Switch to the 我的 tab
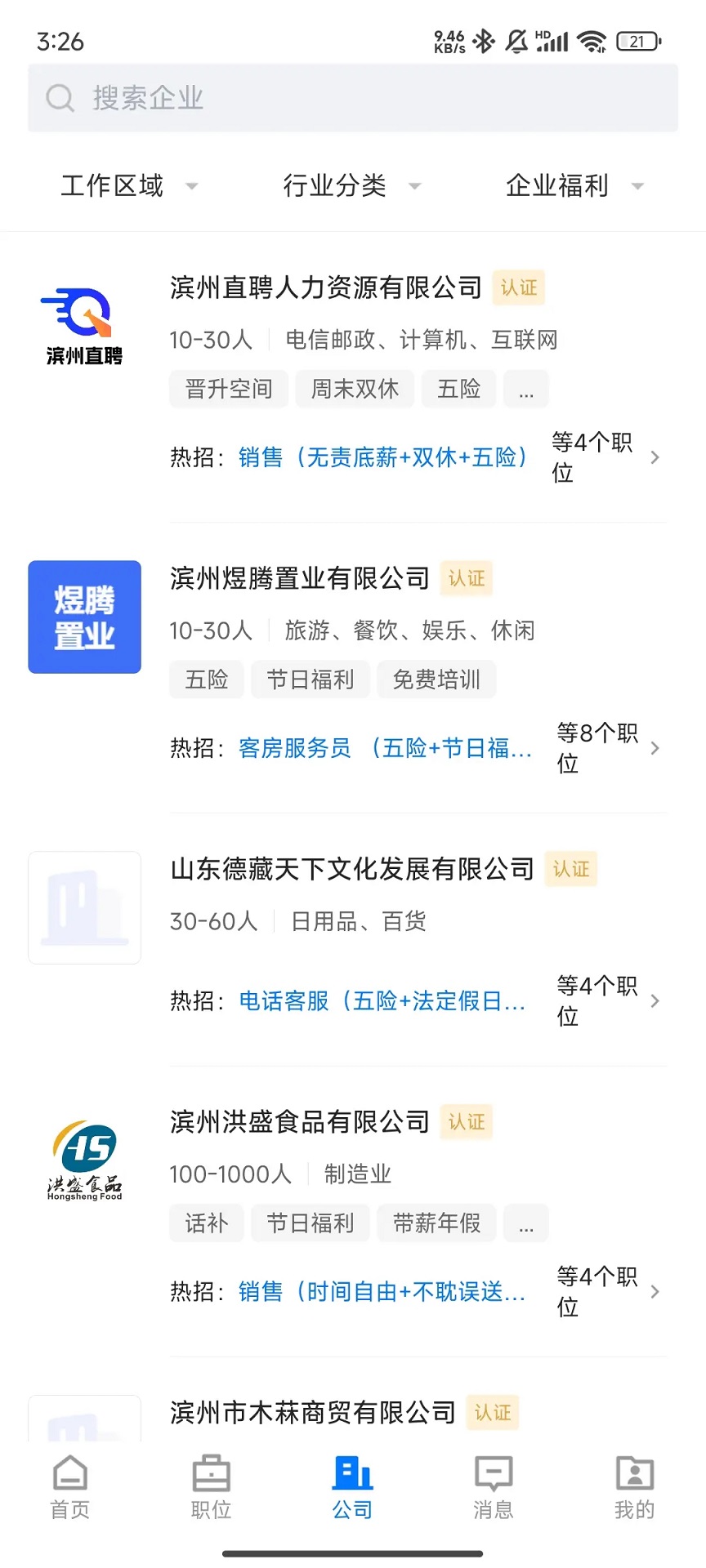This screenshot has height=1568, width=706. click(x=634, y=1488)
